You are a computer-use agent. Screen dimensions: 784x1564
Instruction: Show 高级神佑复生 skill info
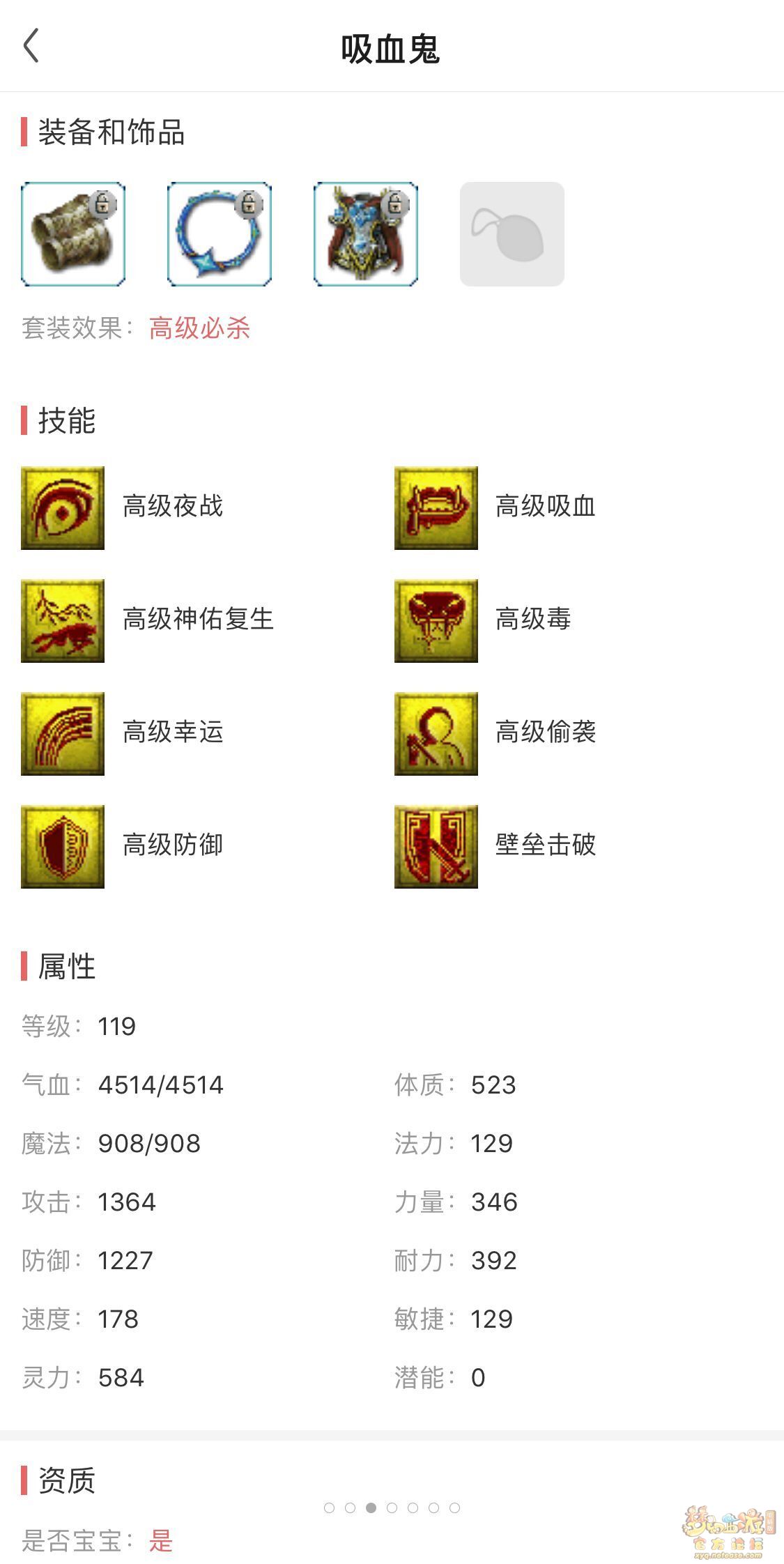tap(63, 621)
